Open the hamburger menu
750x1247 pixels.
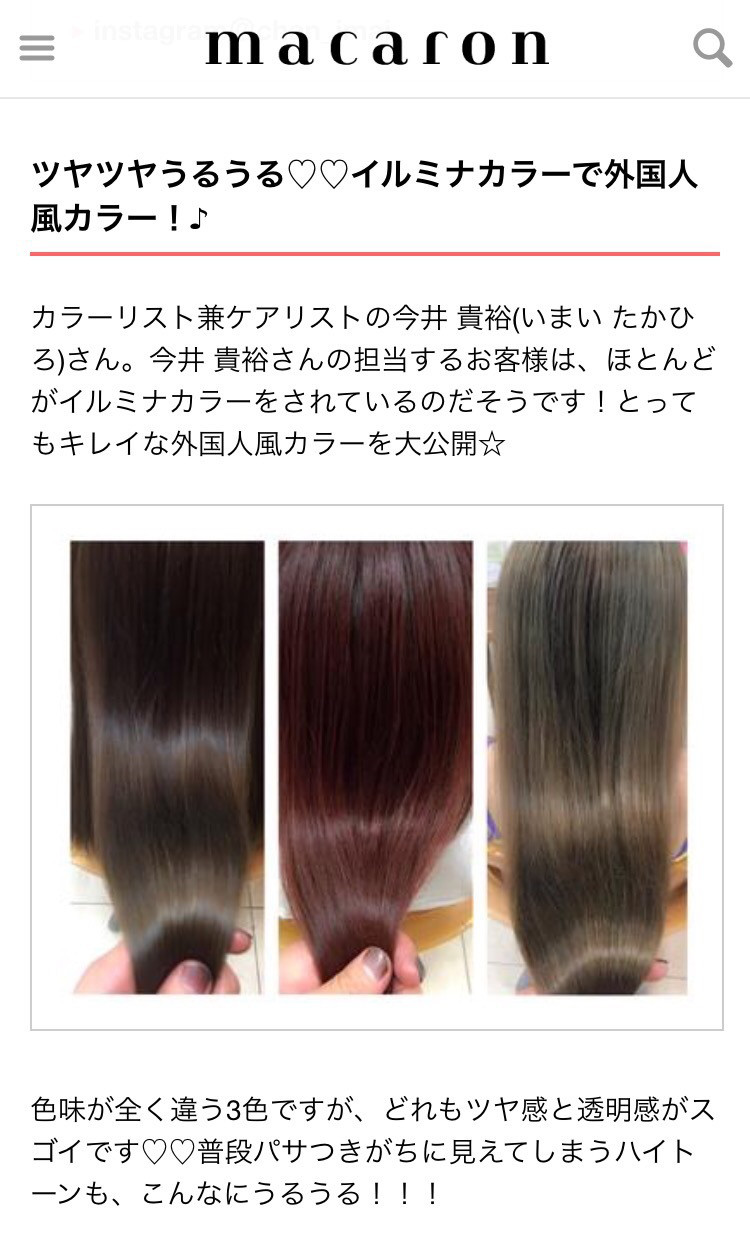click(37, 47)
